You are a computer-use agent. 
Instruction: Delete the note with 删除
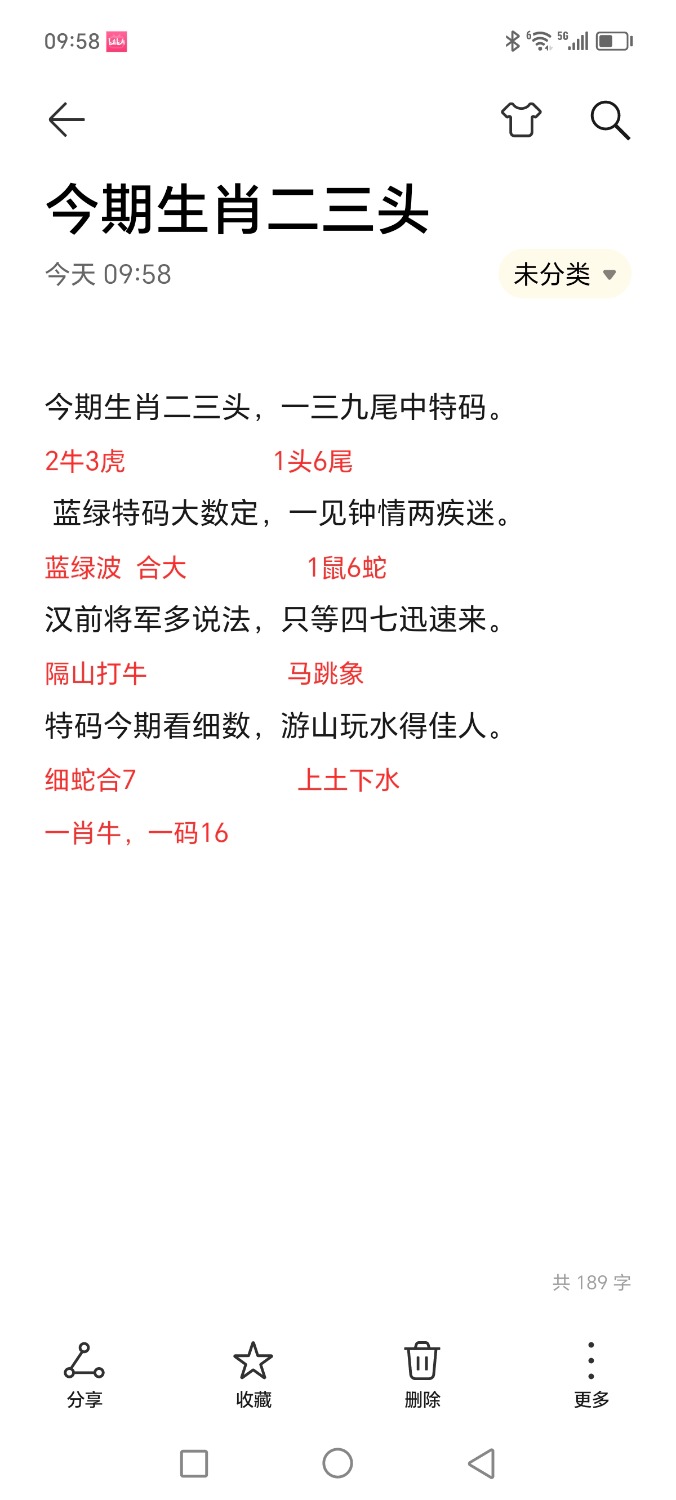click(422, 1375)
